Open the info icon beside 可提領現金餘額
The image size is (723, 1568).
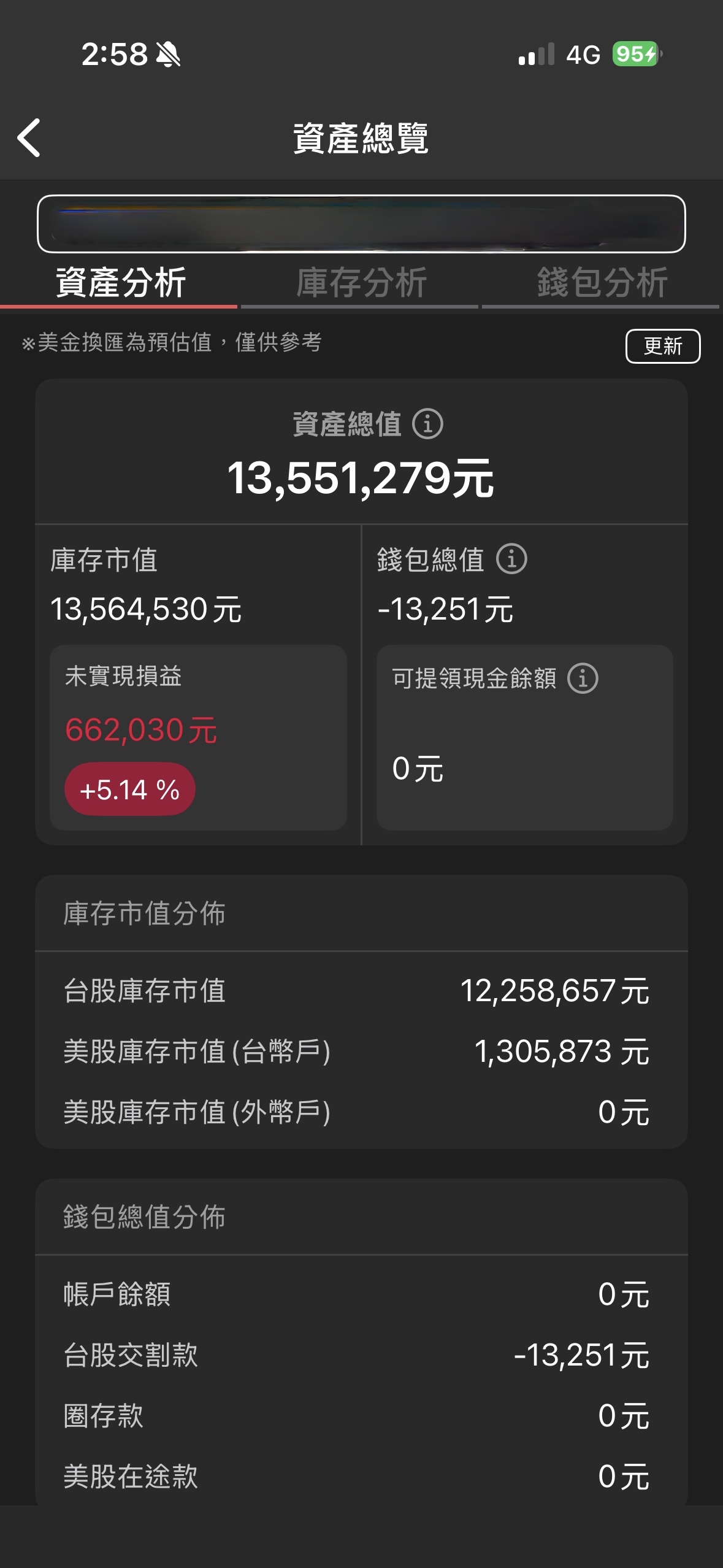(583, 678)
